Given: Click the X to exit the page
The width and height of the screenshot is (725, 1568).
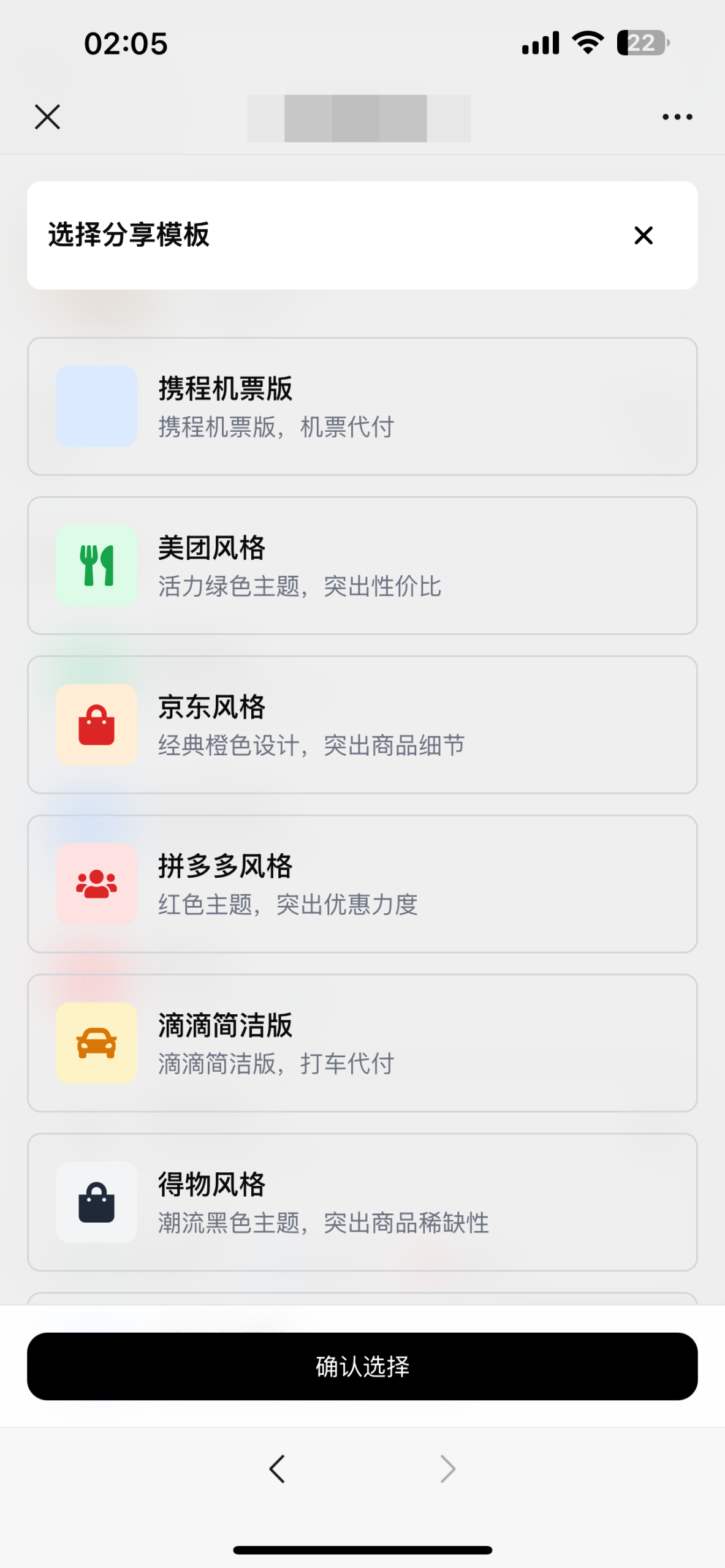Looking at the screenshot, I should [47, 116].
